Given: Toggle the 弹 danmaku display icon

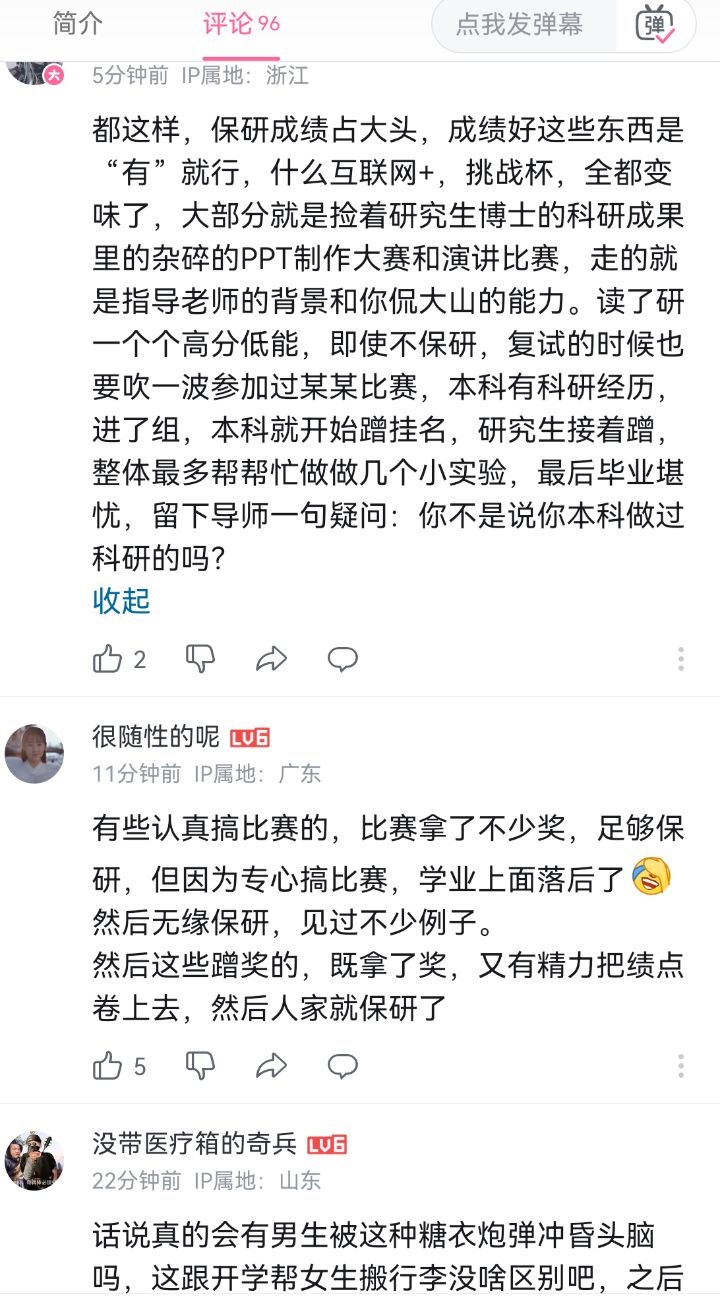Looking at the screenshot, I should 656,24.
